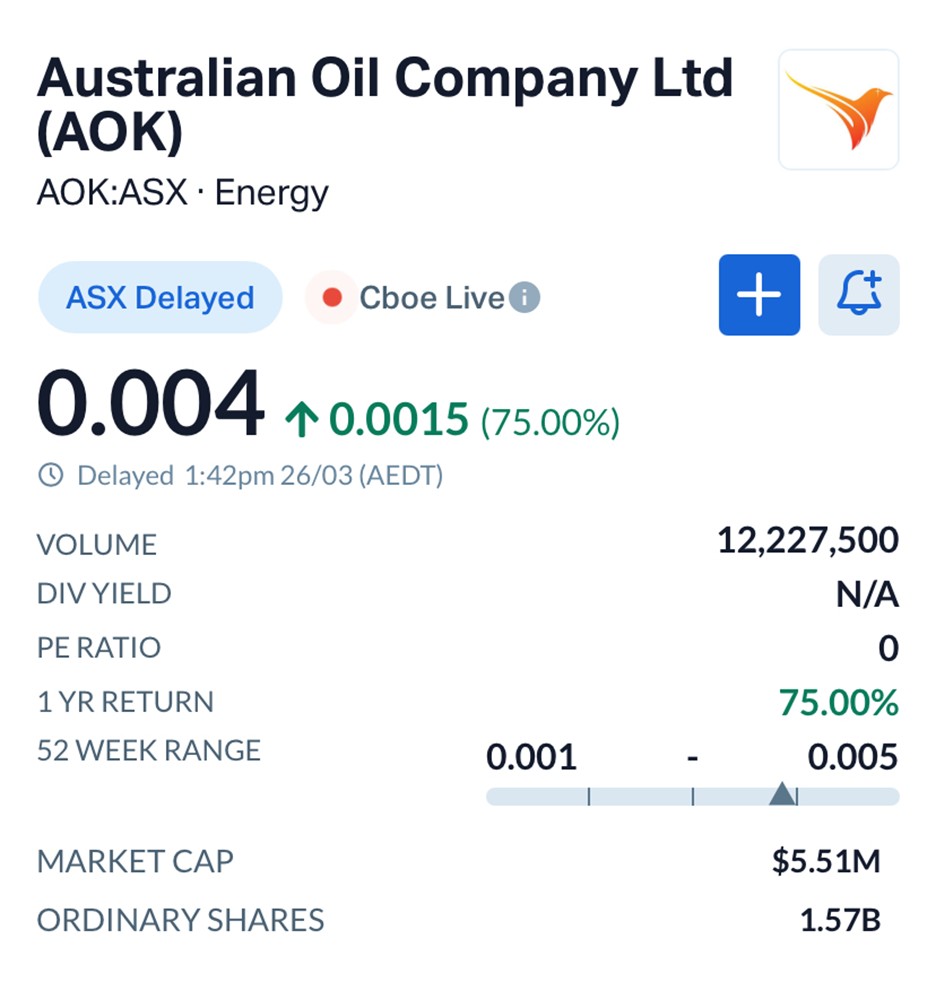Create a price alert with the bell
This screenshot has height=982, width=936.
coord(858,295)
